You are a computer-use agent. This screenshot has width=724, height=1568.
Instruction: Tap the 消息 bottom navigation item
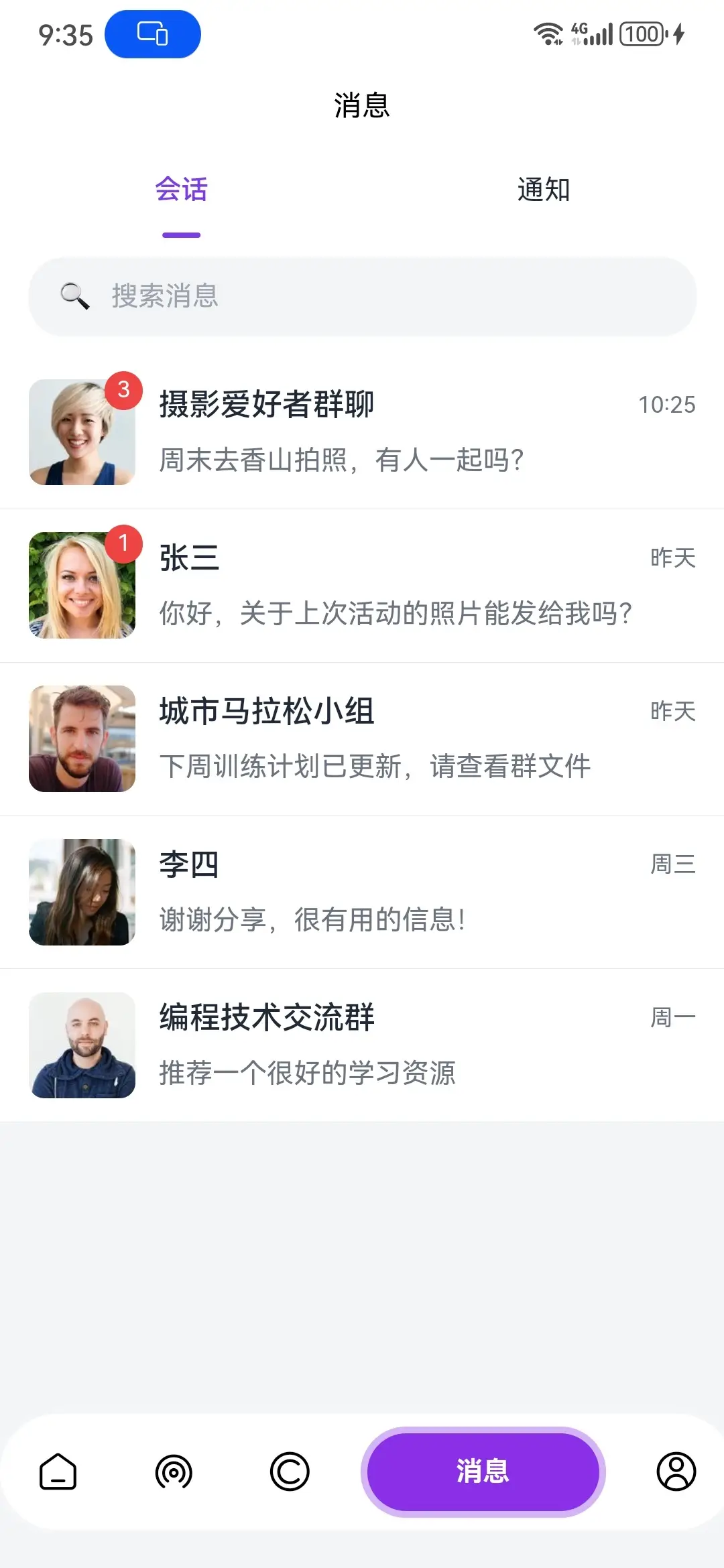[483, 1472]
